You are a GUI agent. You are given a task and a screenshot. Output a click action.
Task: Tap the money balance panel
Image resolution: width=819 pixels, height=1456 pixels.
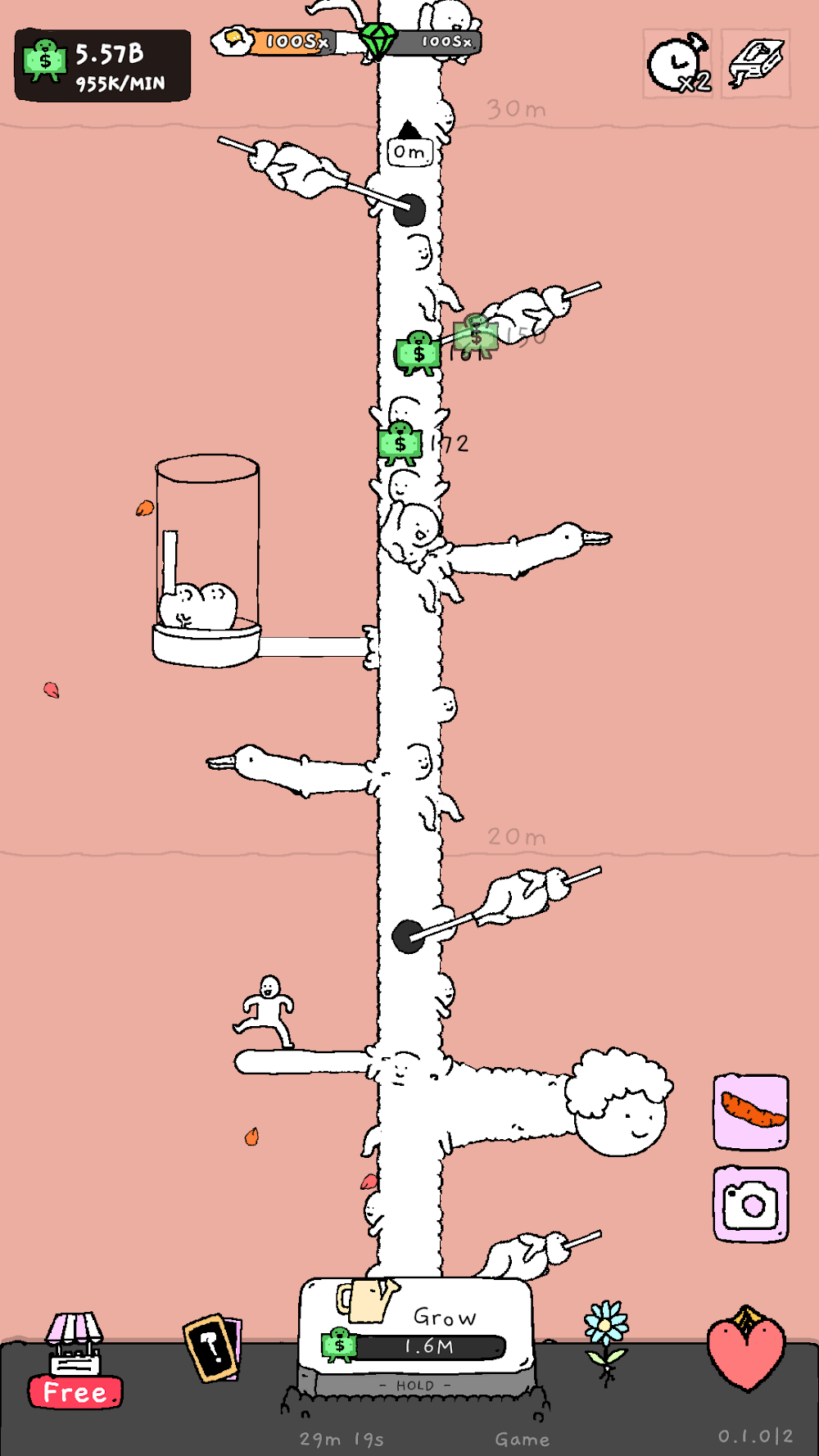coord(103,66)
